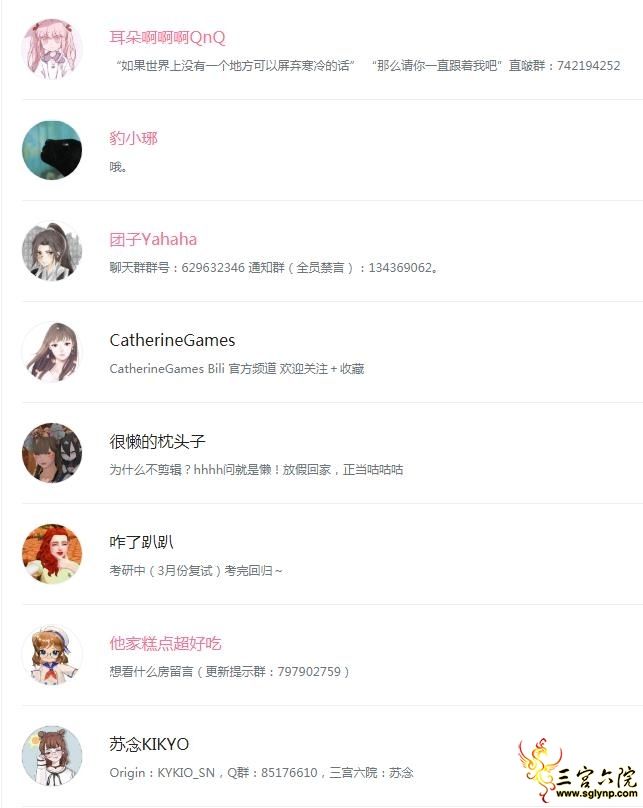View 咋了趴趴's profile
Screen dimensions: 643x808
(x=141, y=542)
